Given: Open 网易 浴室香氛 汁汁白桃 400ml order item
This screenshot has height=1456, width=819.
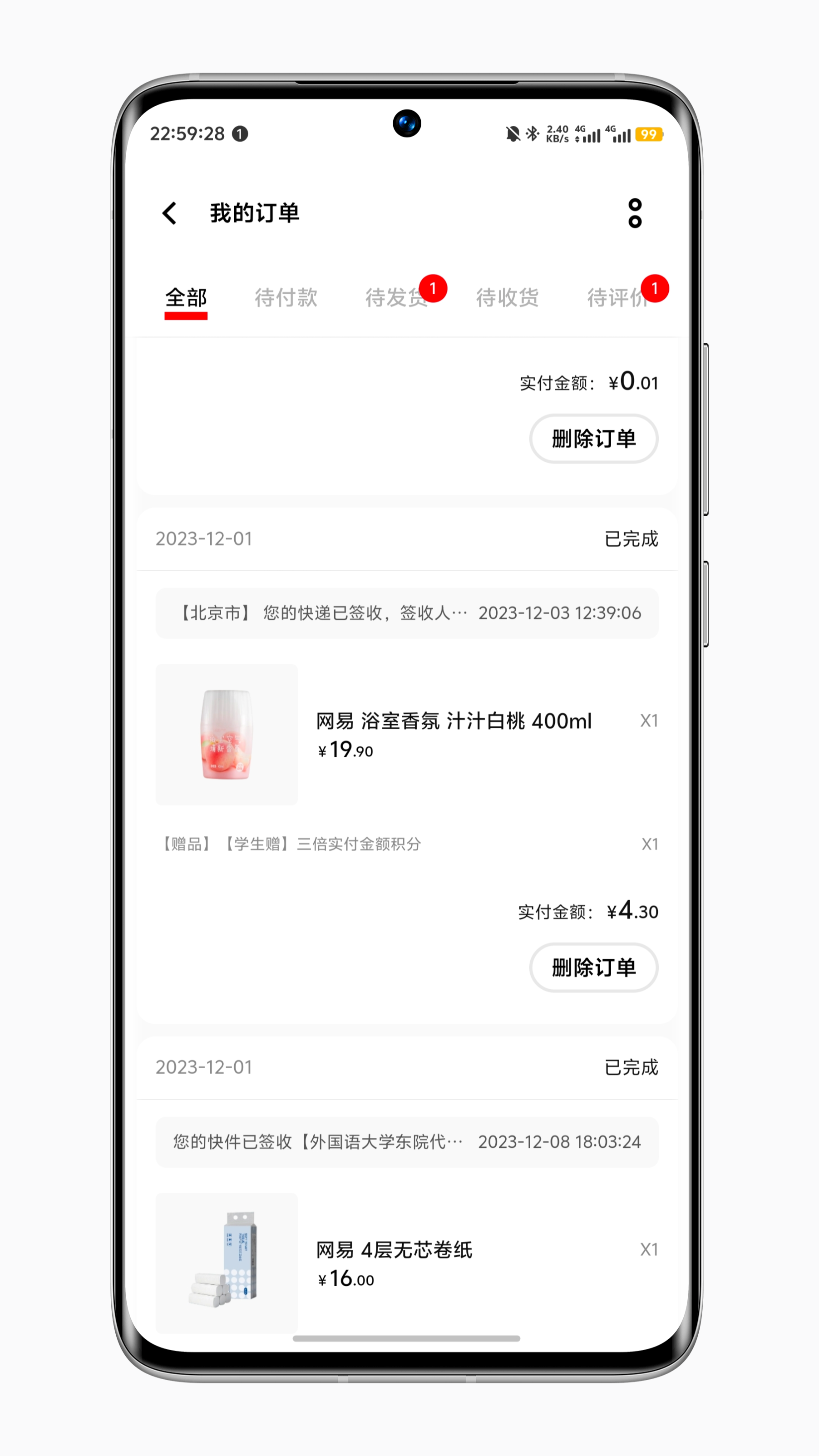Looking at the screenshot, I should (x=453, y=721).
